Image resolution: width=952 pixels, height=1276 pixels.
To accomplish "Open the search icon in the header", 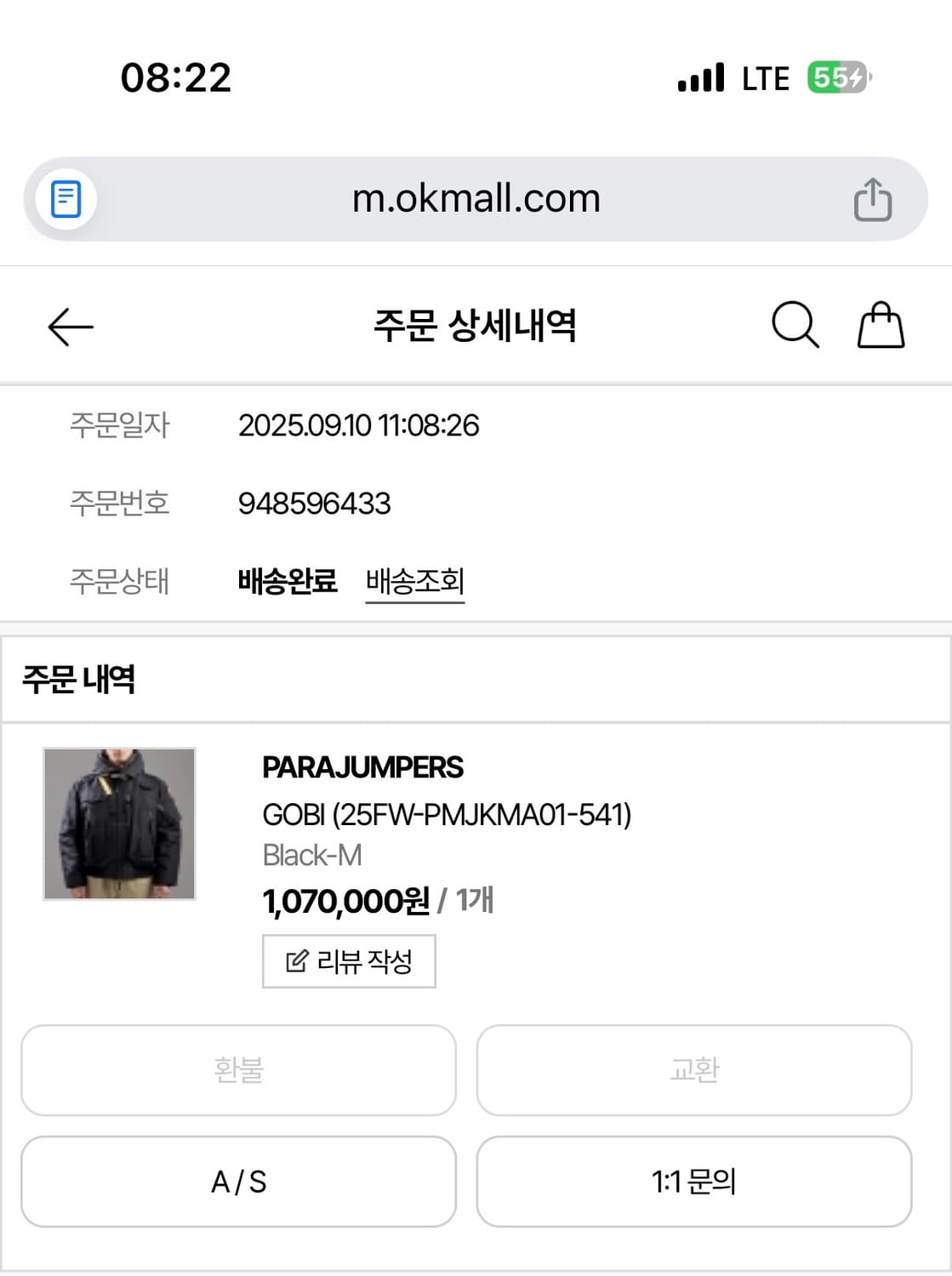I will coord(794,324).
